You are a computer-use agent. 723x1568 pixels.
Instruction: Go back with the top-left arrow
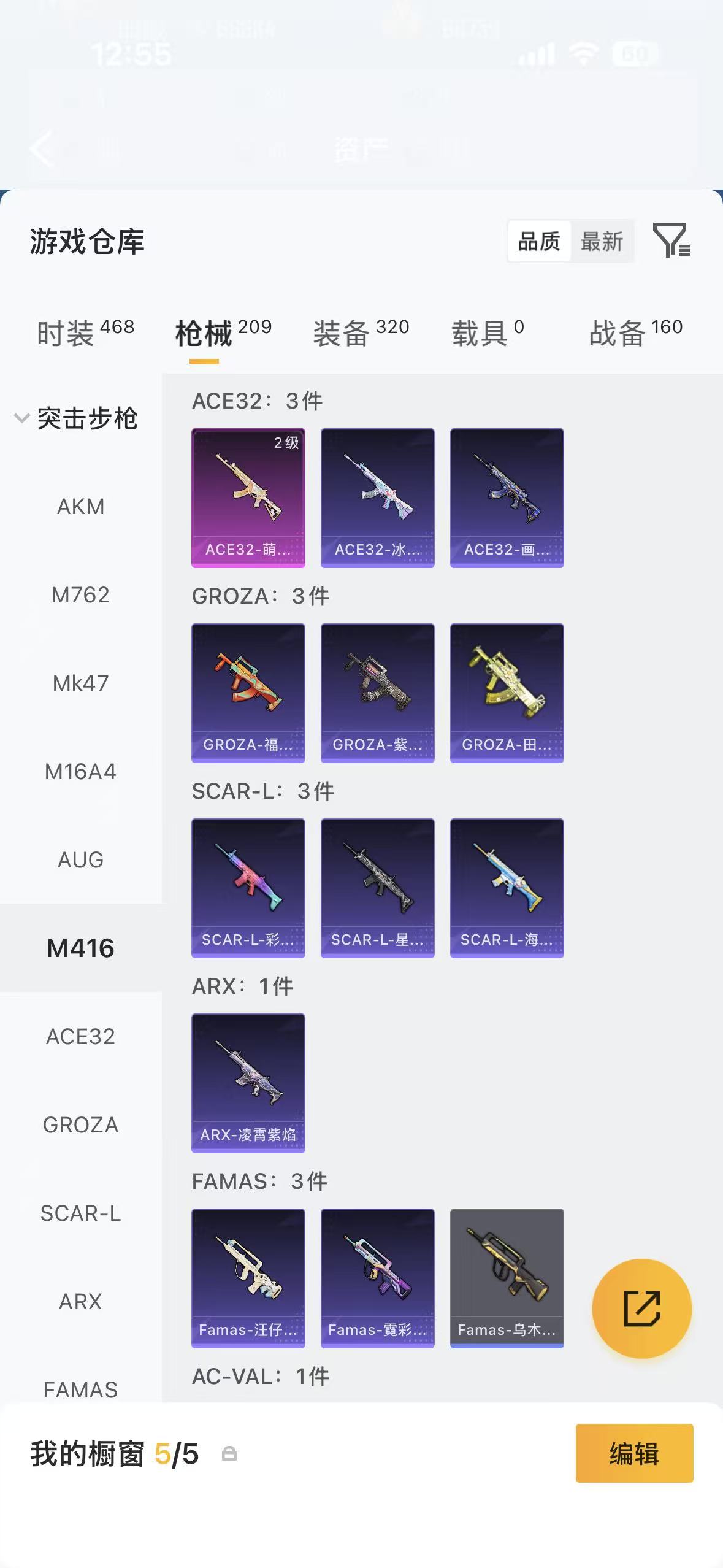[42, 148]
